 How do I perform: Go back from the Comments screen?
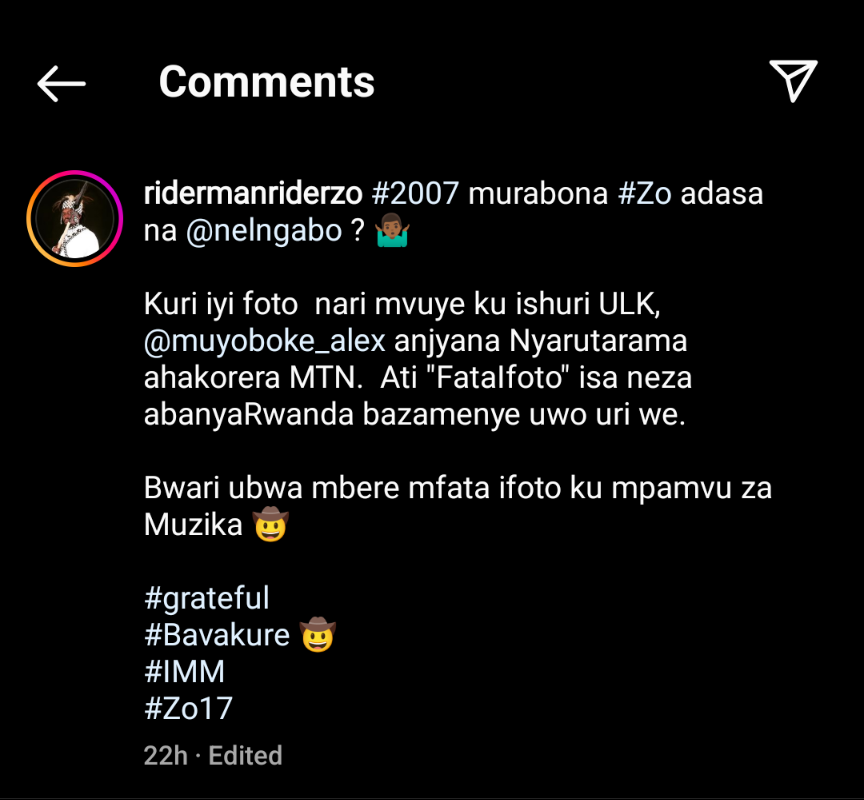(61, 83)
